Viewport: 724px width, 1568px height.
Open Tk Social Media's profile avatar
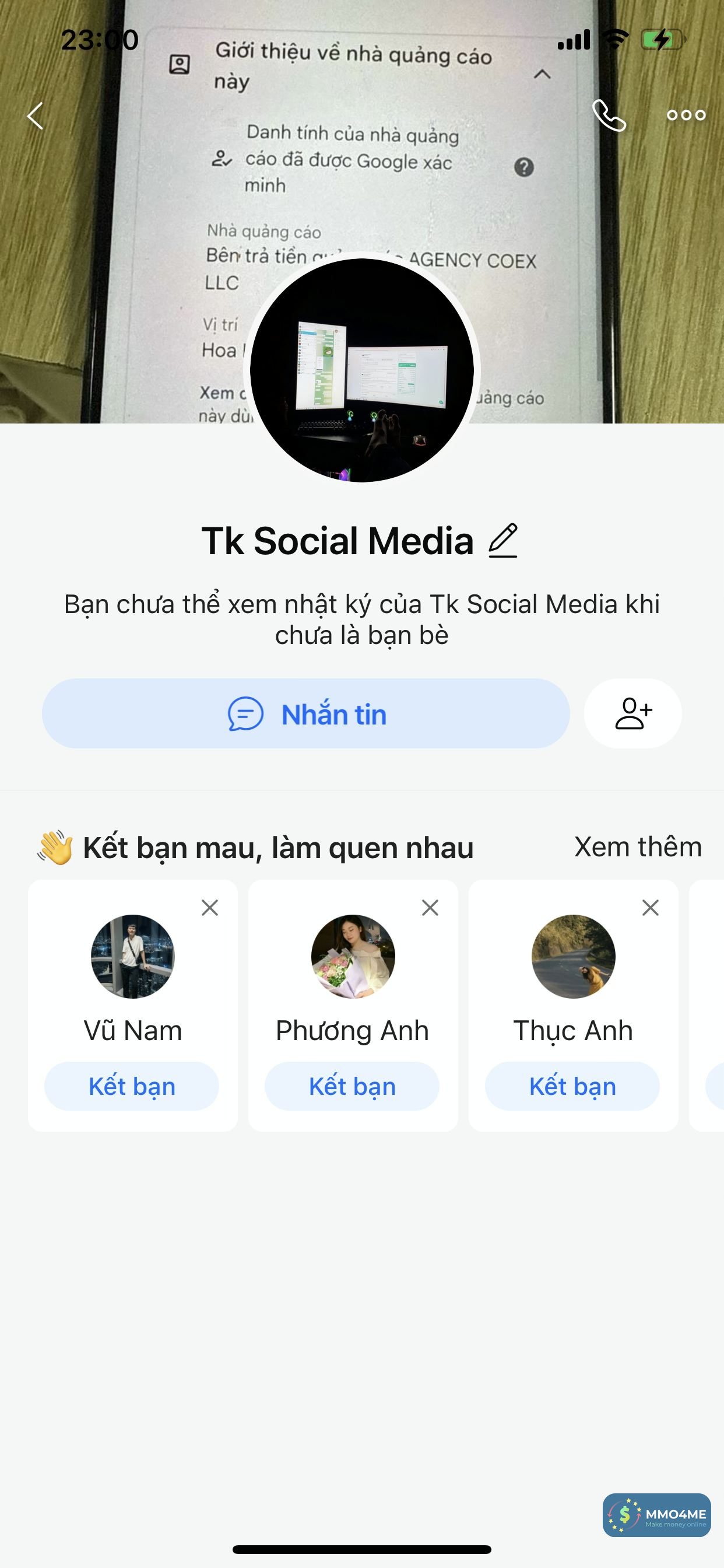(362, 370)
